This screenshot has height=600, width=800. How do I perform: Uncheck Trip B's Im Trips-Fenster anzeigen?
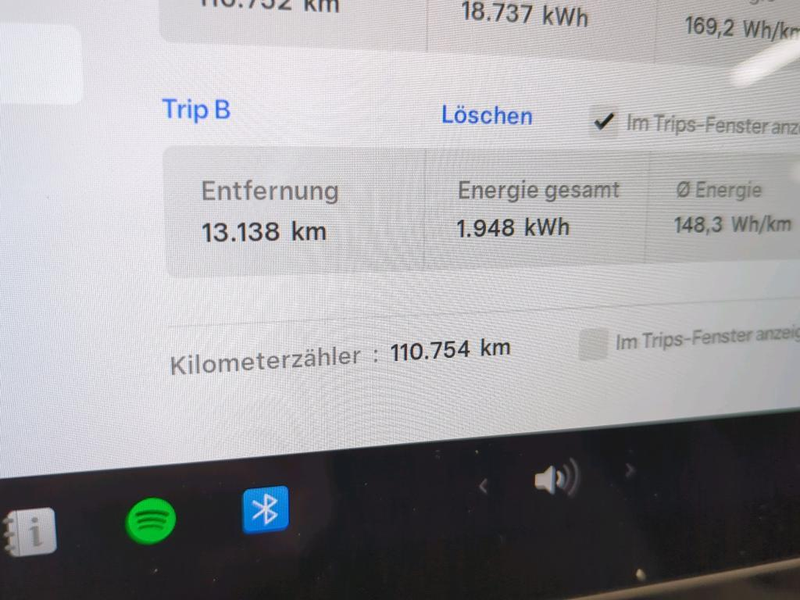coord(603,122)
